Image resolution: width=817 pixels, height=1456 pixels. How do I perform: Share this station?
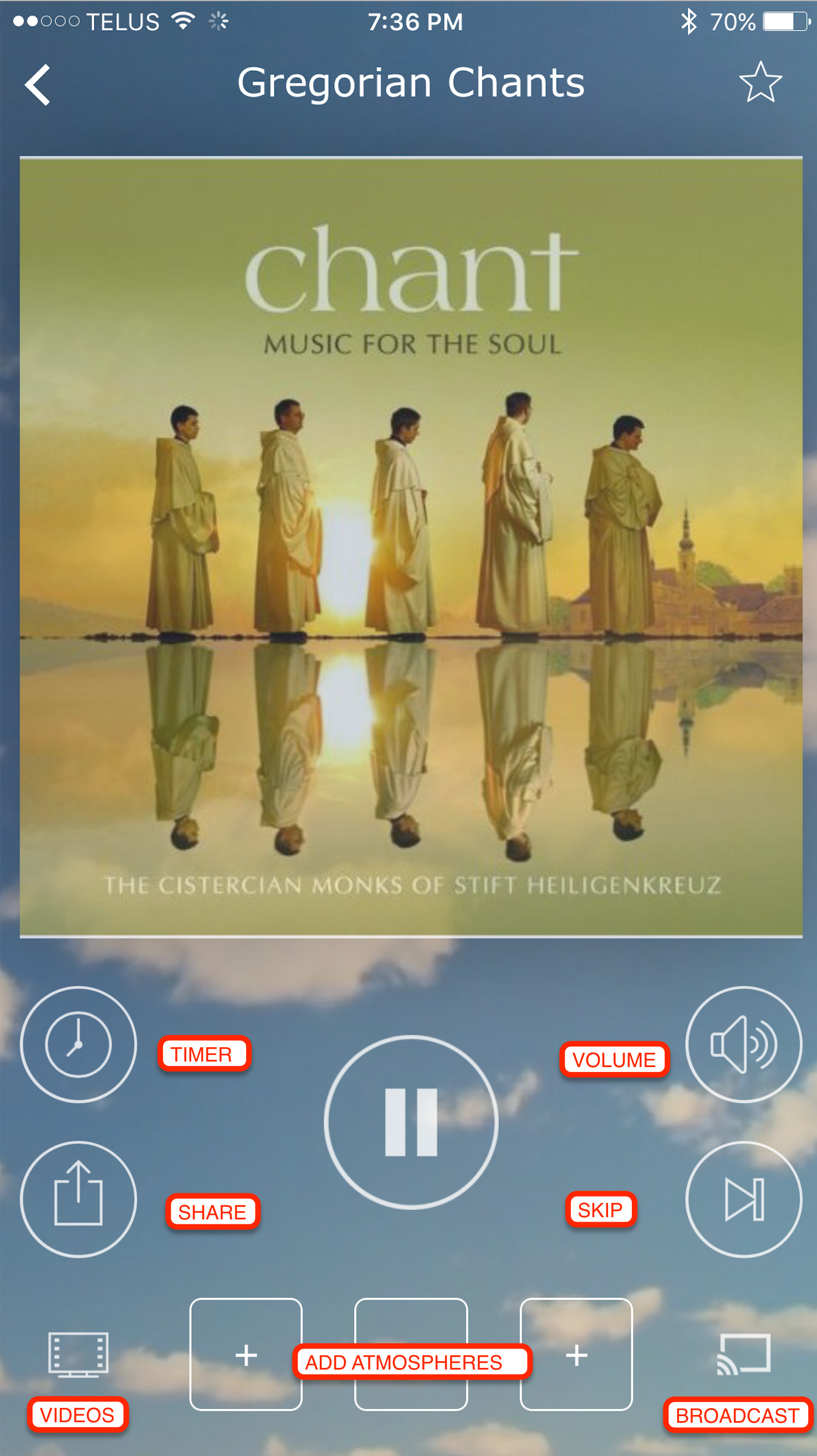point(78,1199)
